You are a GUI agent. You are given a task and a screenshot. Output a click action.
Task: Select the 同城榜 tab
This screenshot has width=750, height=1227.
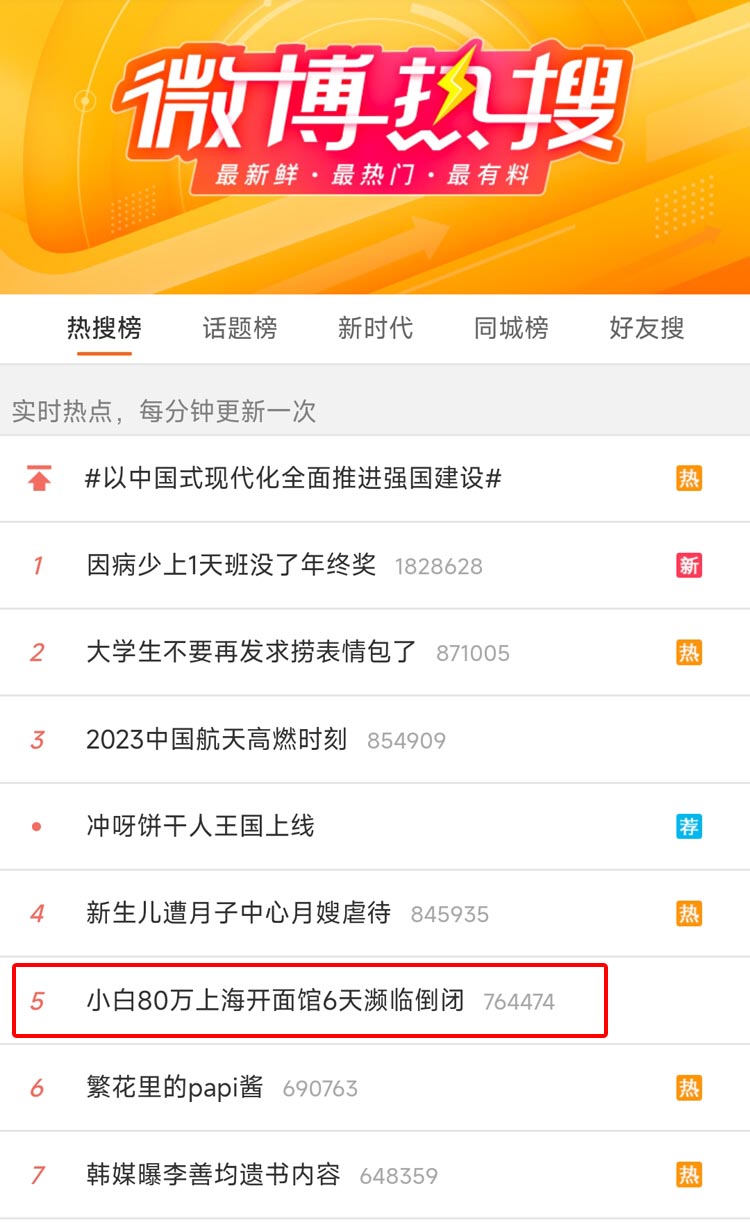click(x=511, y=328)
